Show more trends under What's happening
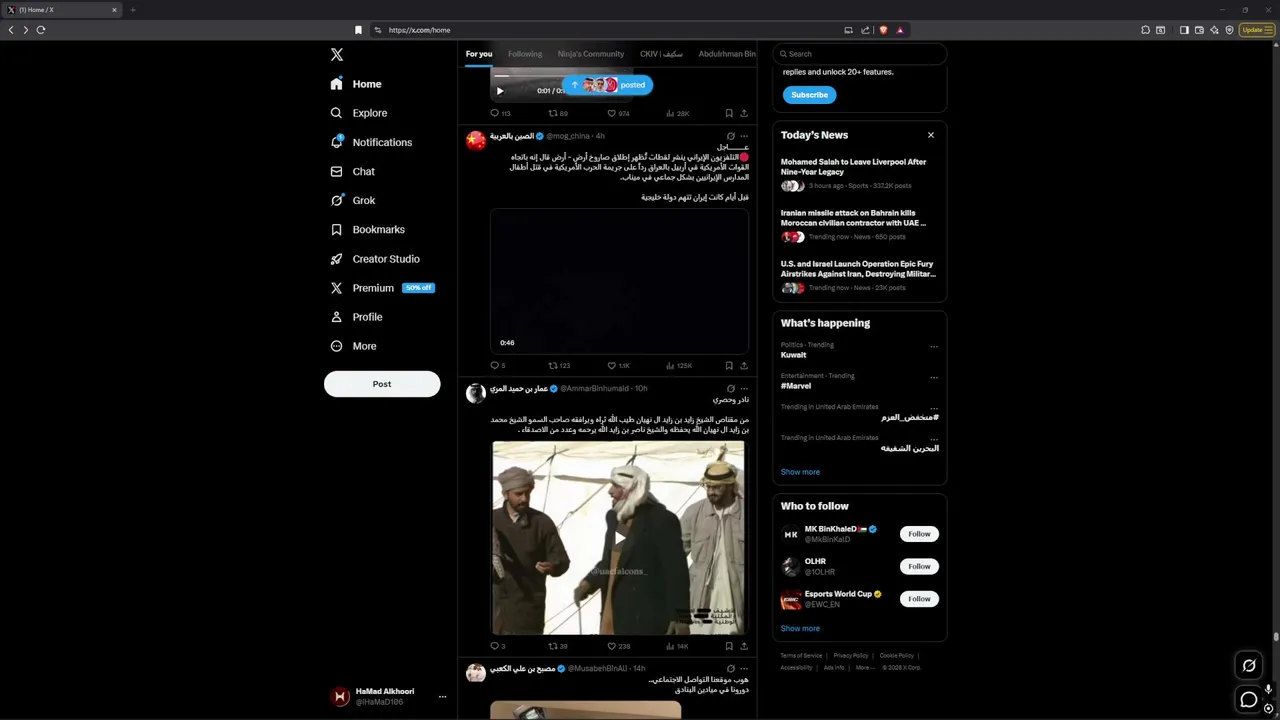1280x720 pixels. click(800, 472)
